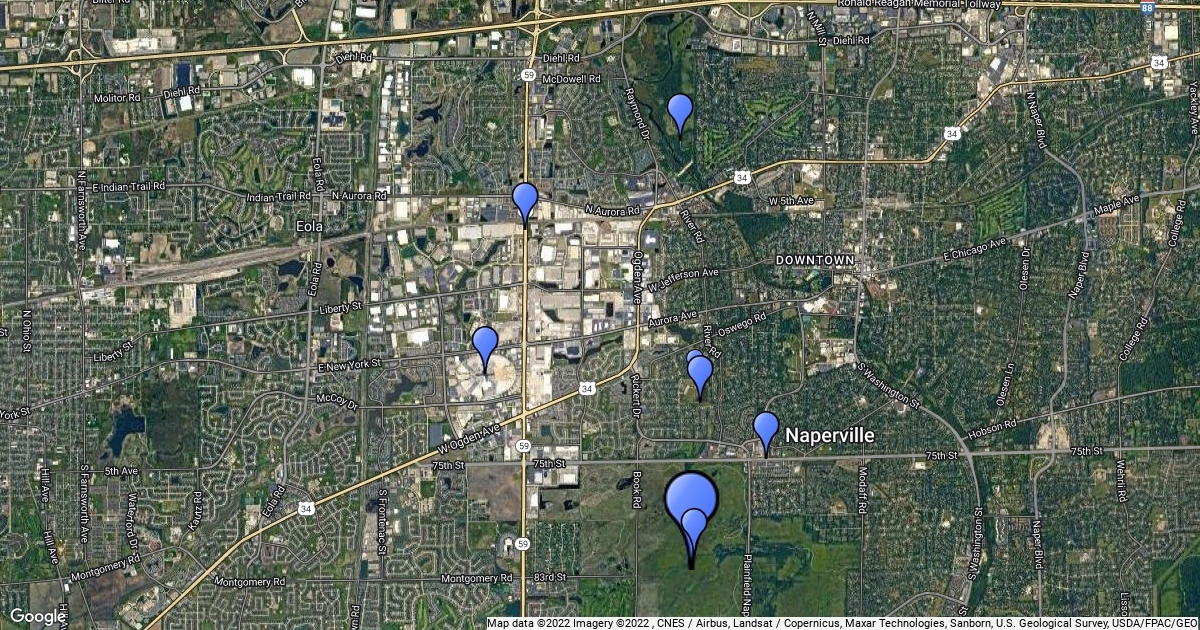Open the large pin south of 75th St
The width and height of the screenshot is (1200, 630).
pyautogui.click(x=691, y=500)
